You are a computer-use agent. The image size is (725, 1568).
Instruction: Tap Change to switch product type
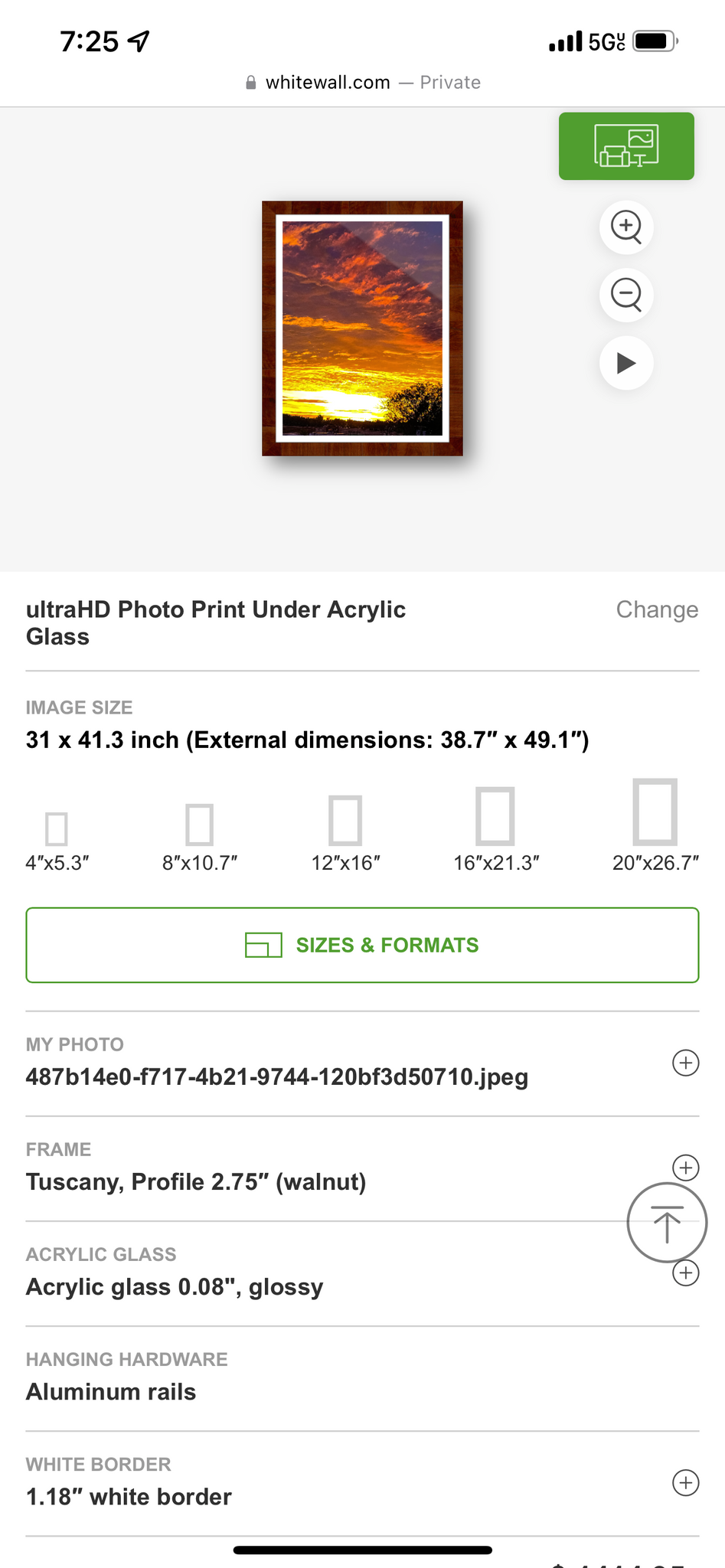click(657, 609)
